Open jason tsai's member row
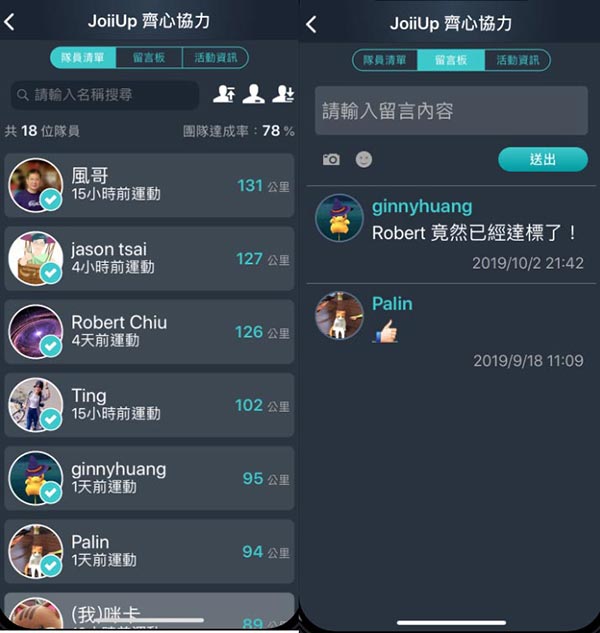600x633 pixels. pyautogui.click(x=150, y=258)
